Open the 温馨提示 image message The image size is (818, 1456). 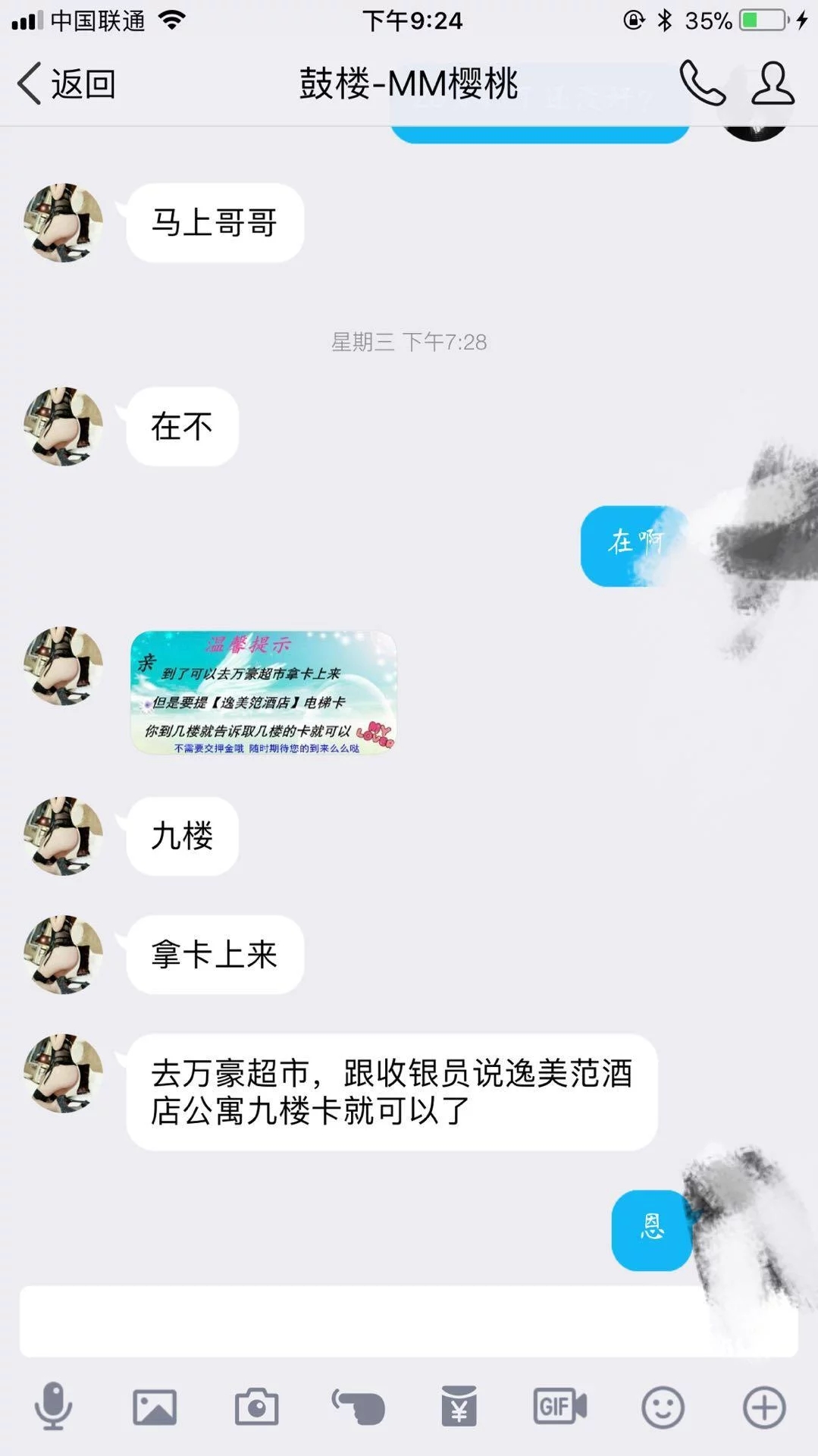pos(264,692)
